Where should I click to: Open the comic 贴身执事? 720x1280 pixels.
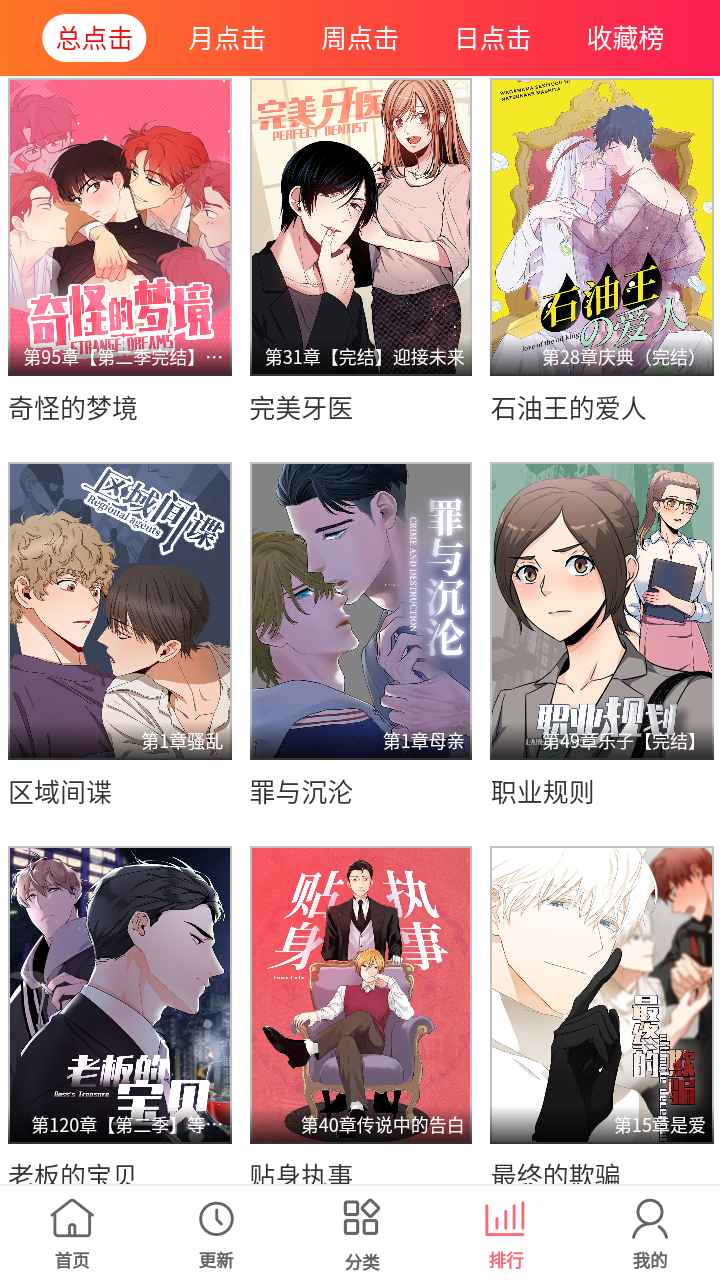[x=360, y=995]
